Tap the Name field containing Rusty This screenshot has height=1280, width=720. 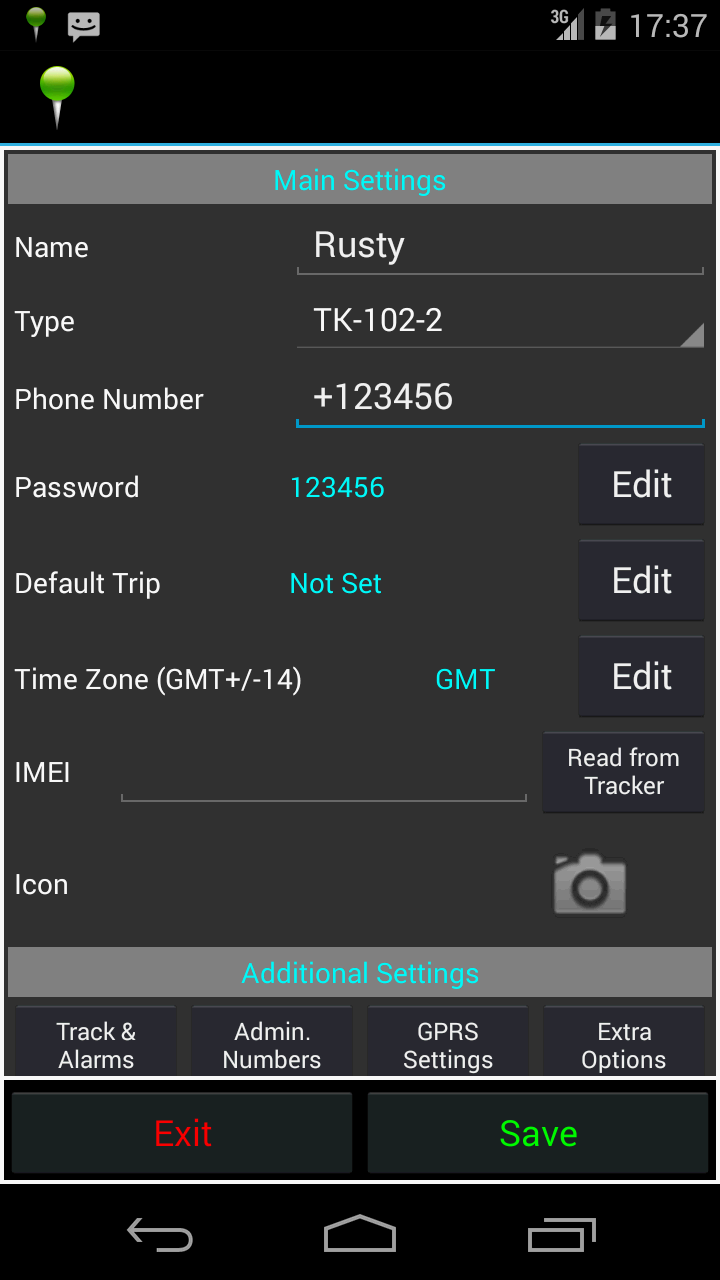tap(500, 247)
